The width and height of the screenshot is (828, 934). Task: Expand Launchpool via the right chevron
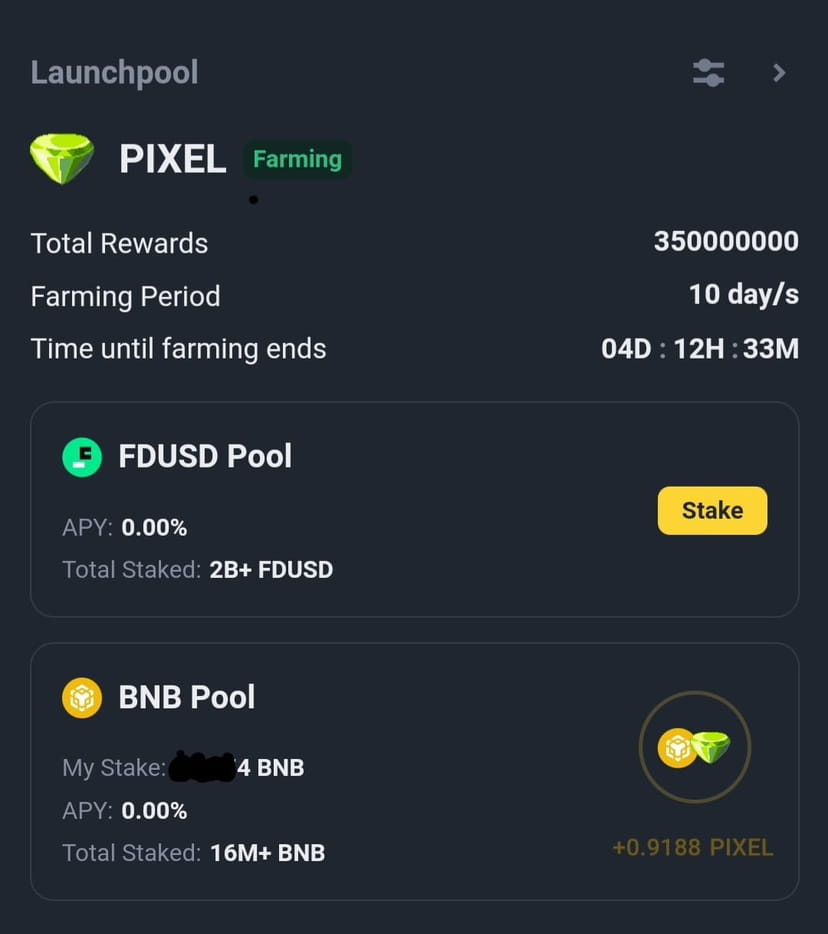point(780,72)
